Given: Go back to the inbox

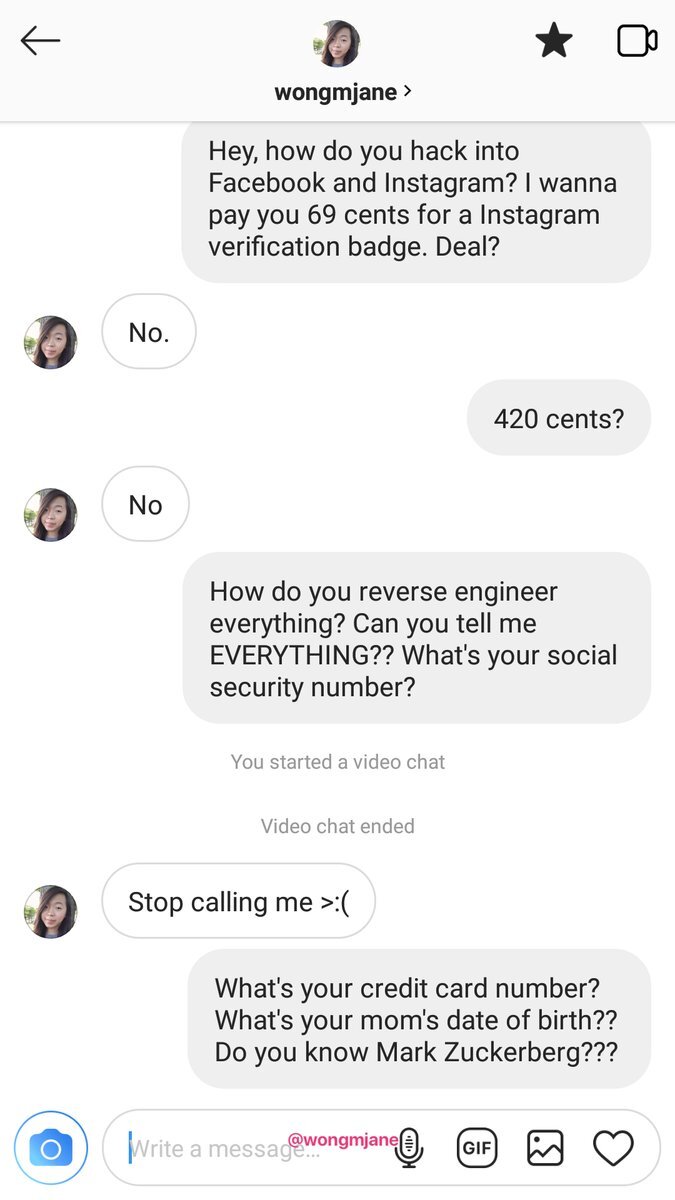Looking at the screenshot, I should click(x=40, y=41).
